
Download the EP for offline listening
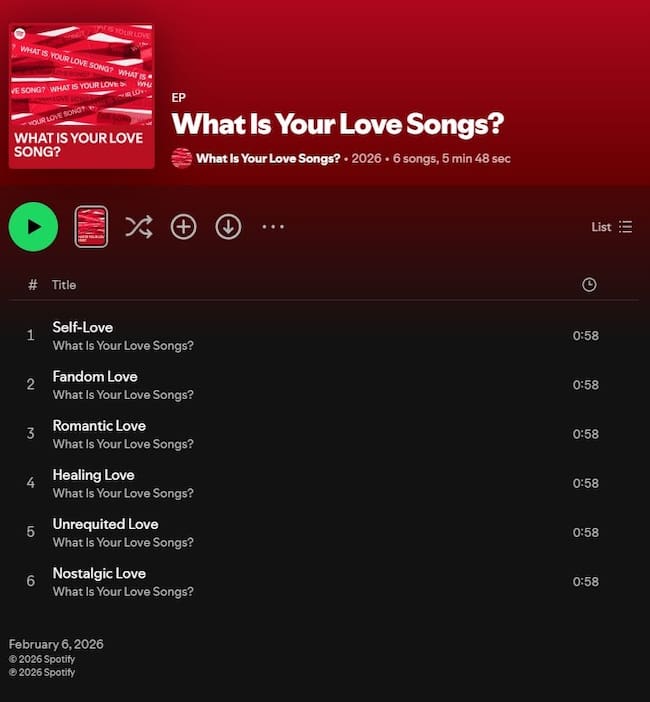tap(229, 227)
